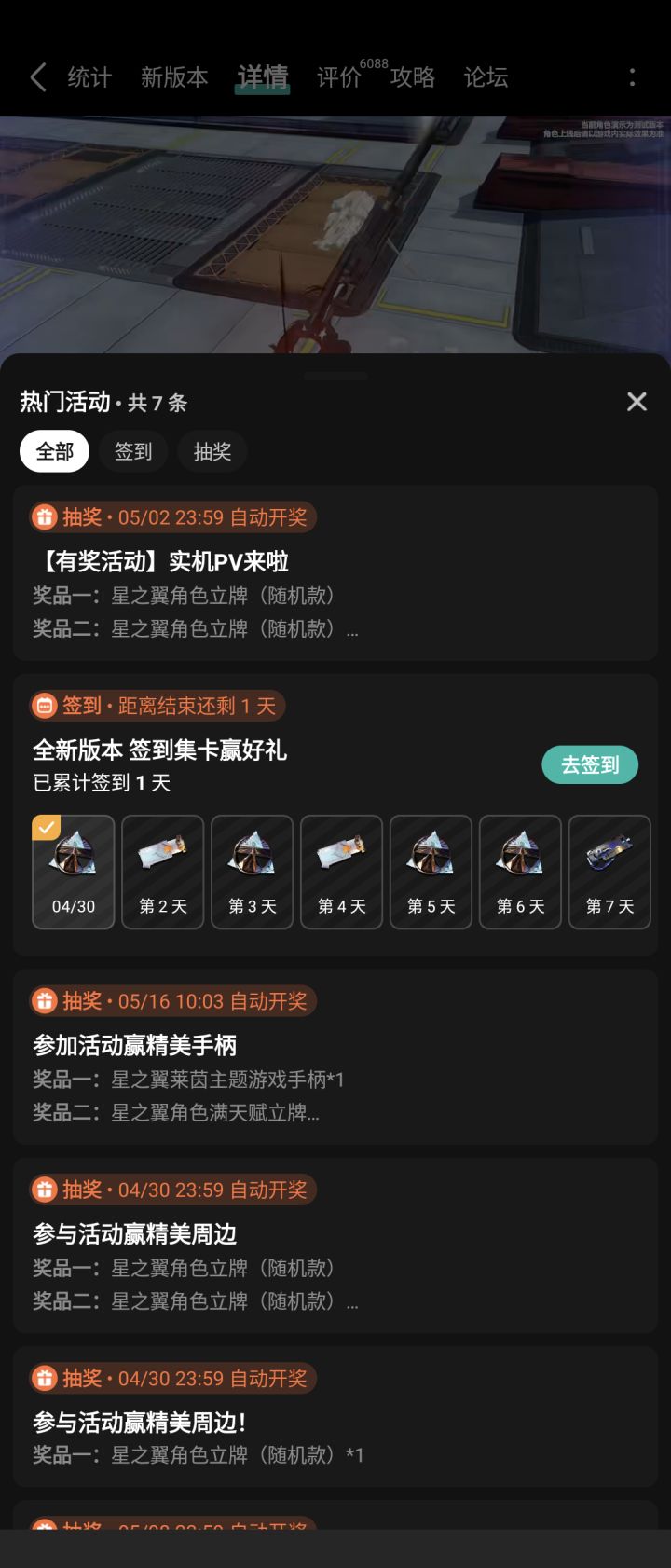Tap the back arrow at top left
The image size is (671, 1568).
coord(37,77)
